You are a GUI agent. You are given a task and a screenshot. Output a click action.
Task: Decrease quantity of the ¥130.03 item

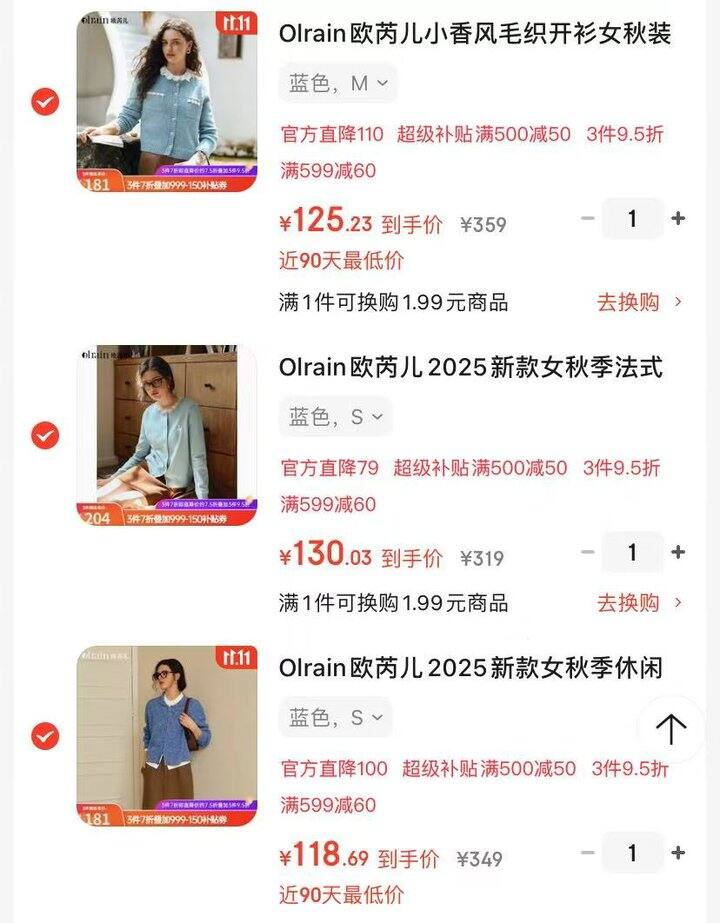coord(588,552)
